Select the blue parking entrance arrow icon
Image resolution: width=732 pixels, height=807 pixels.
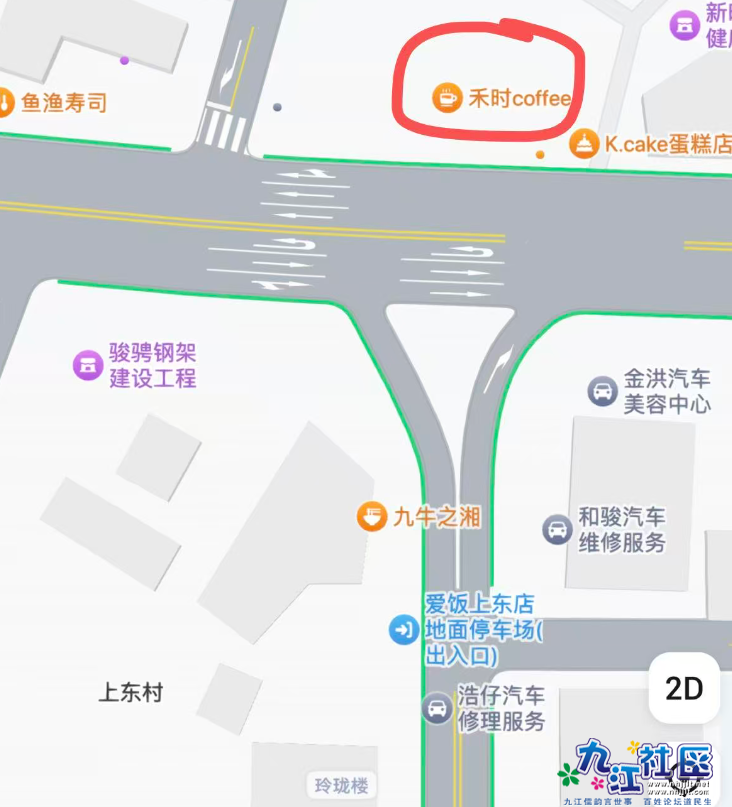401,630
